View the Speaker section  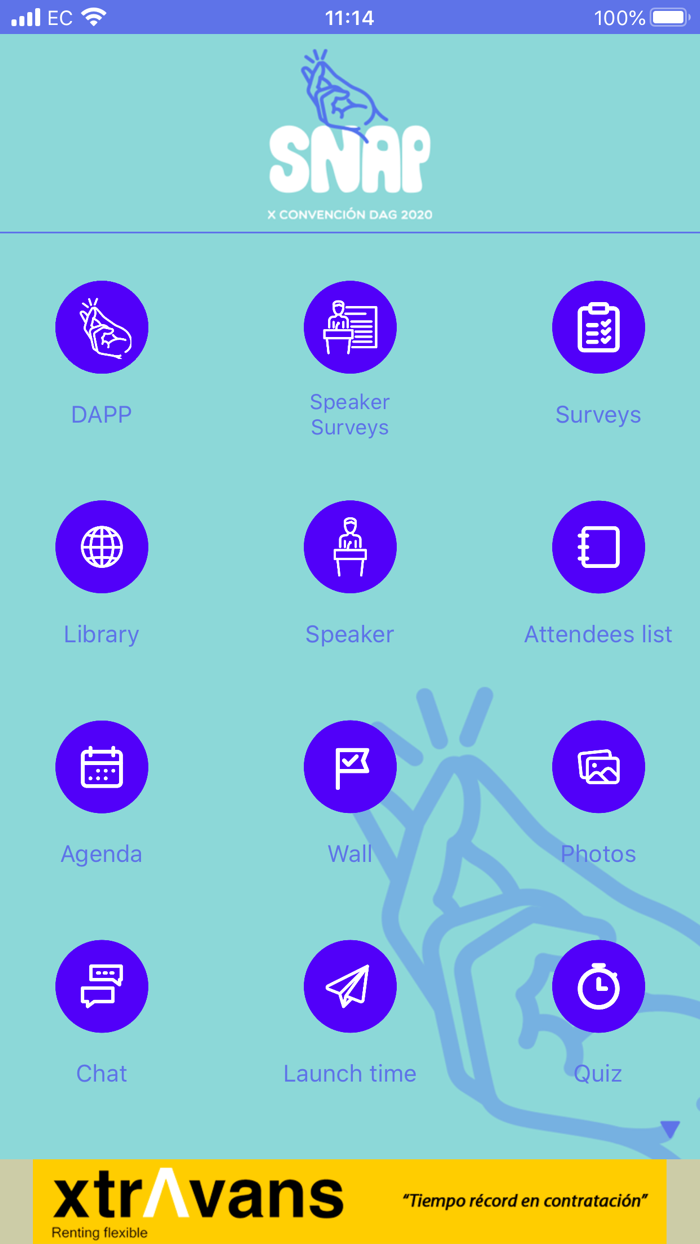point(350,547)
